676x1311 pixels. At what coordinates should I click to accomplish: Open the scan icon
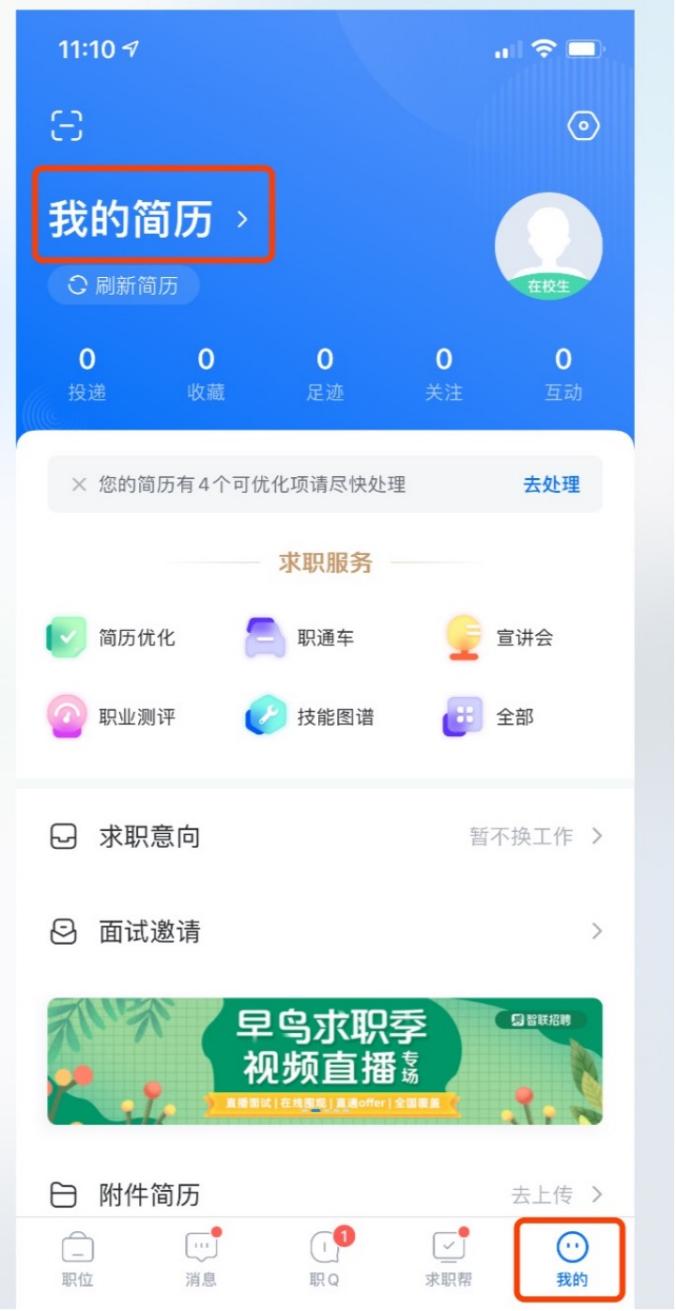pyautogui.click(x=67, y=126)
